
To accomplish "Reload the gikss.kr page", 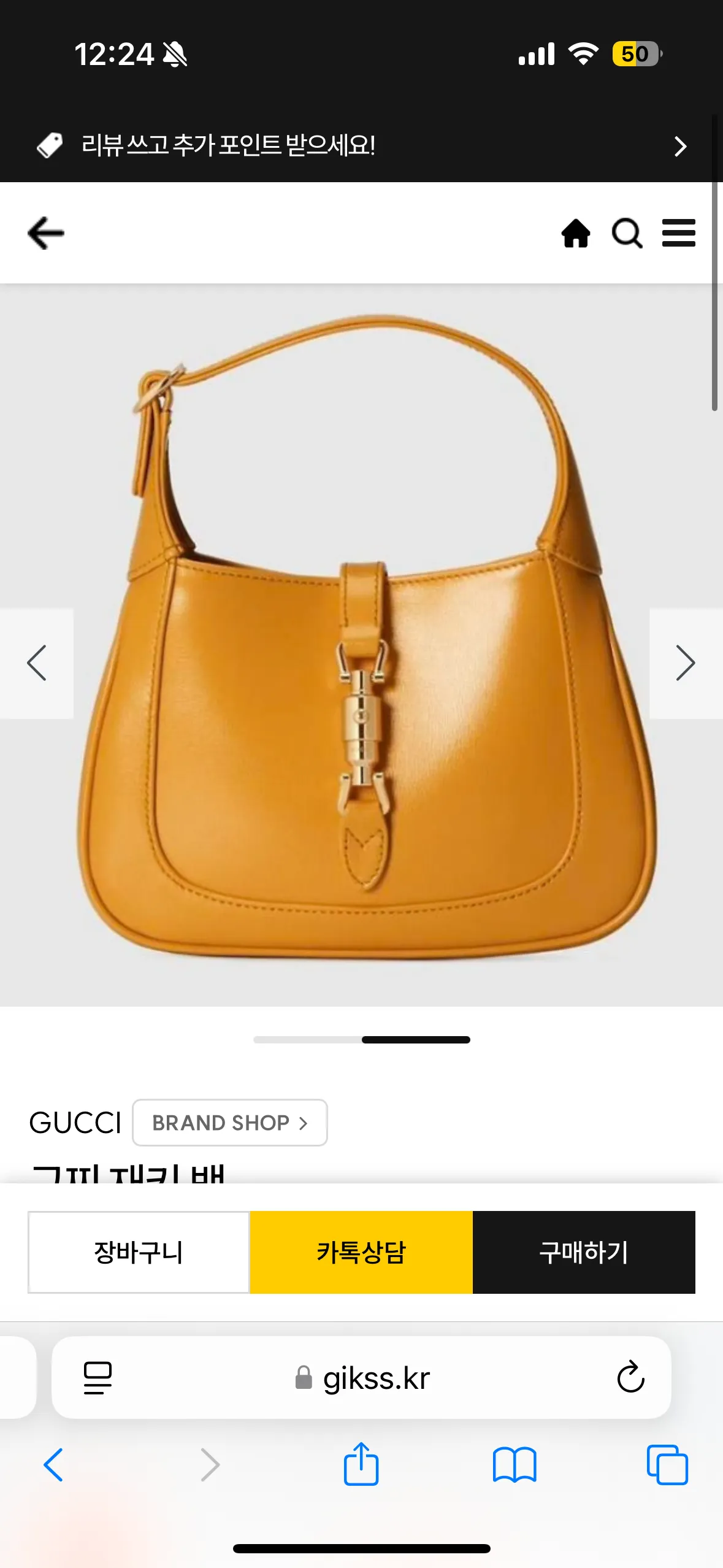I will (630, 1378).
